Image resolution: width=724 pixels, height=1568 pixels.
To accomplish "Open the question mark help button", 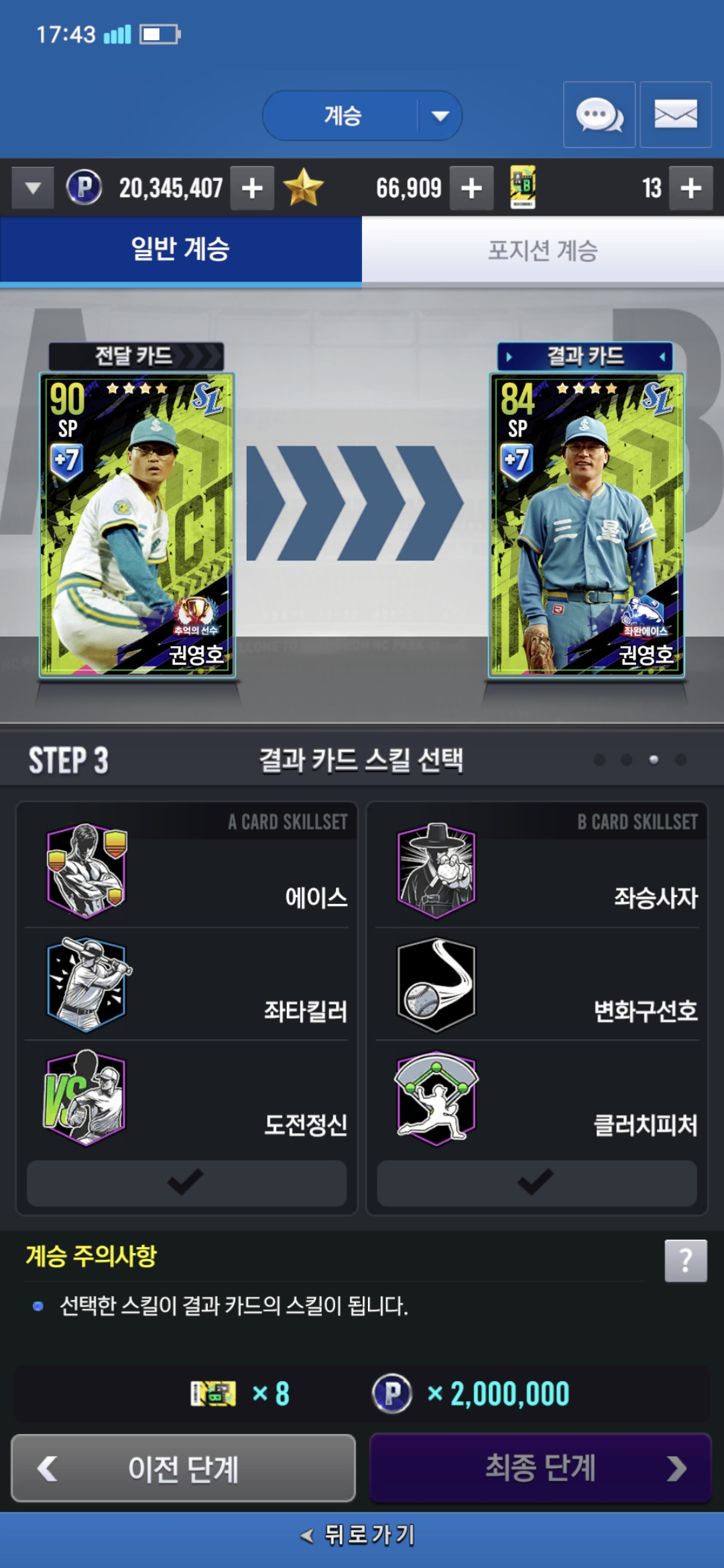I will pos(685,1260).
